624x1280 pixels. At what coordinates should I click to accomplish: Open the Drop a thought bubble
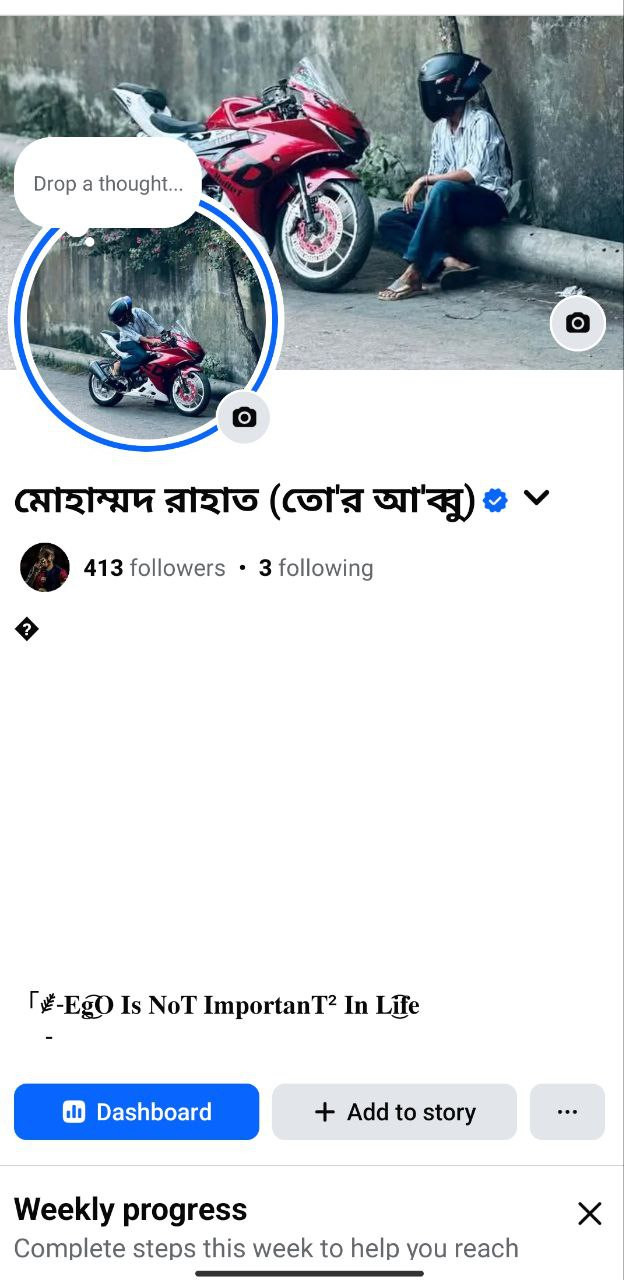point(108,184)
